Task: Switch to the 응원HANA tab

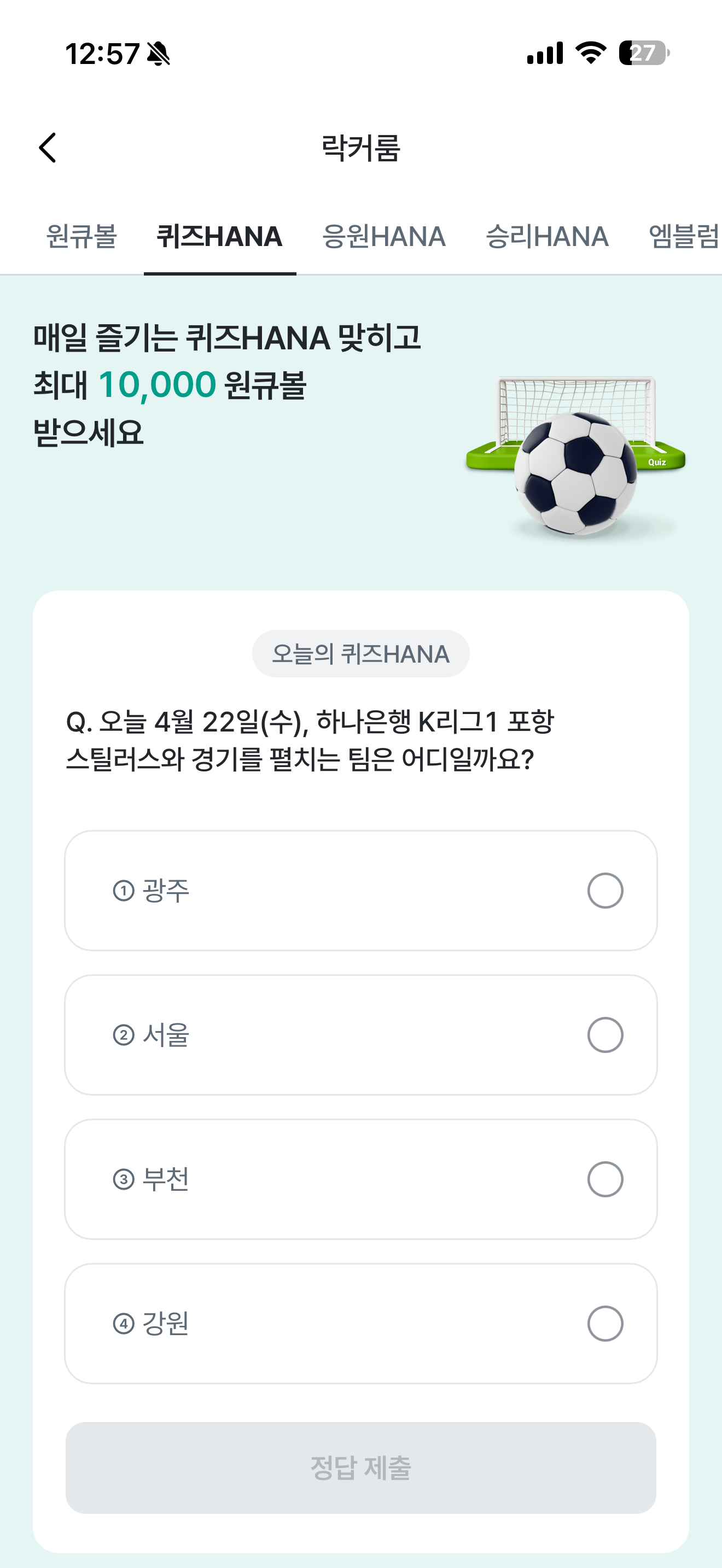Action: point(383,236)
